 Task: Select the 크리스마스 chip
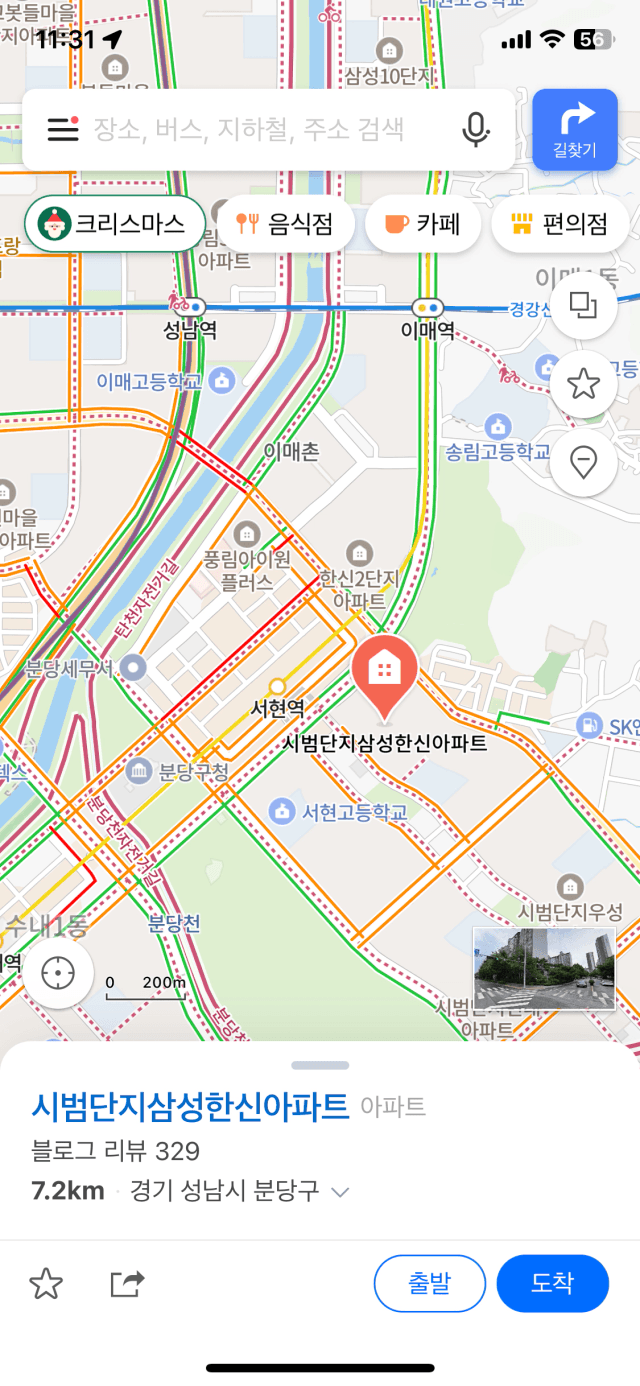click(x=115, y=223)
